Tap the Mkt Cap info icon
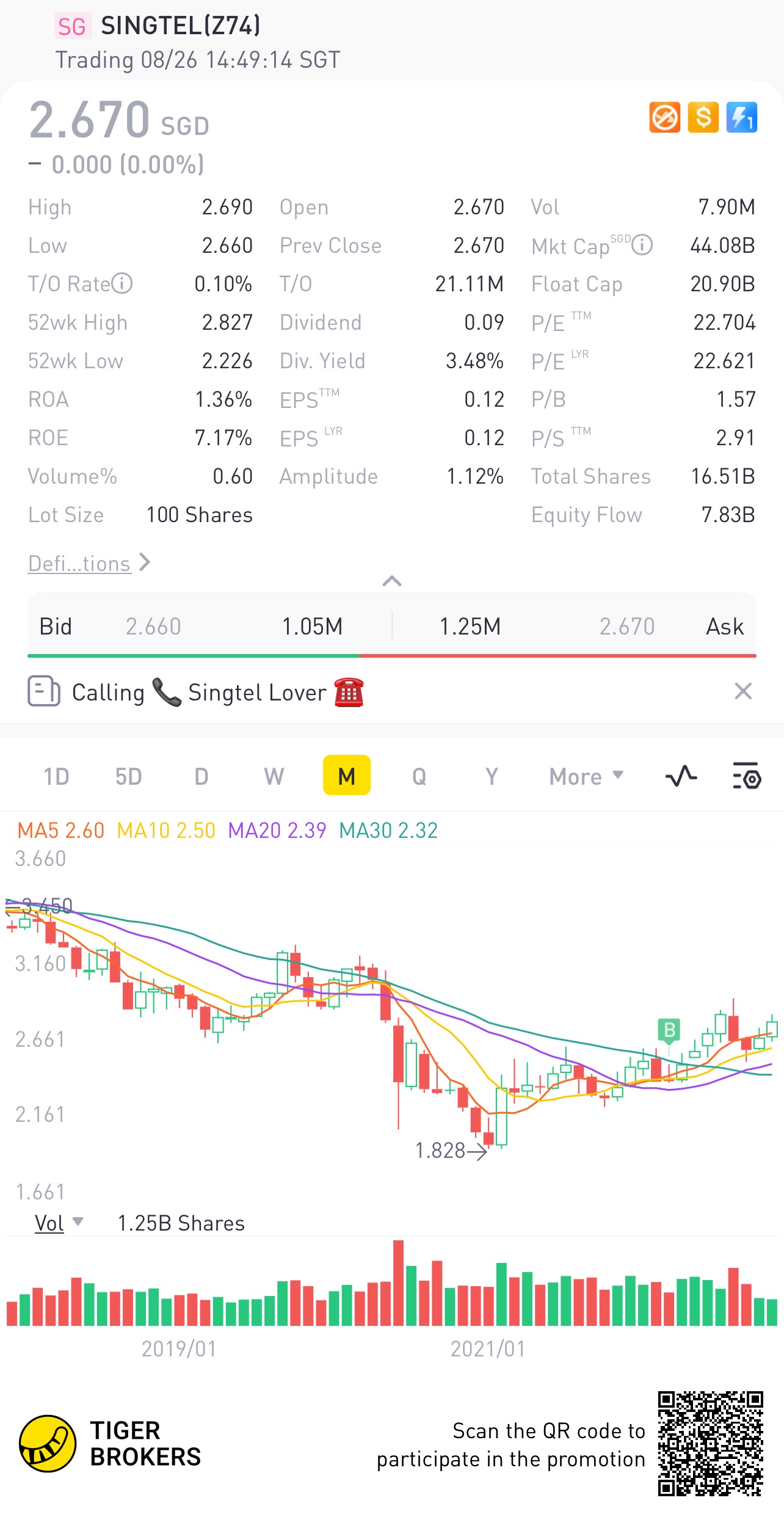The height and width of the screenshot is (1517, 784). point(642,245)
